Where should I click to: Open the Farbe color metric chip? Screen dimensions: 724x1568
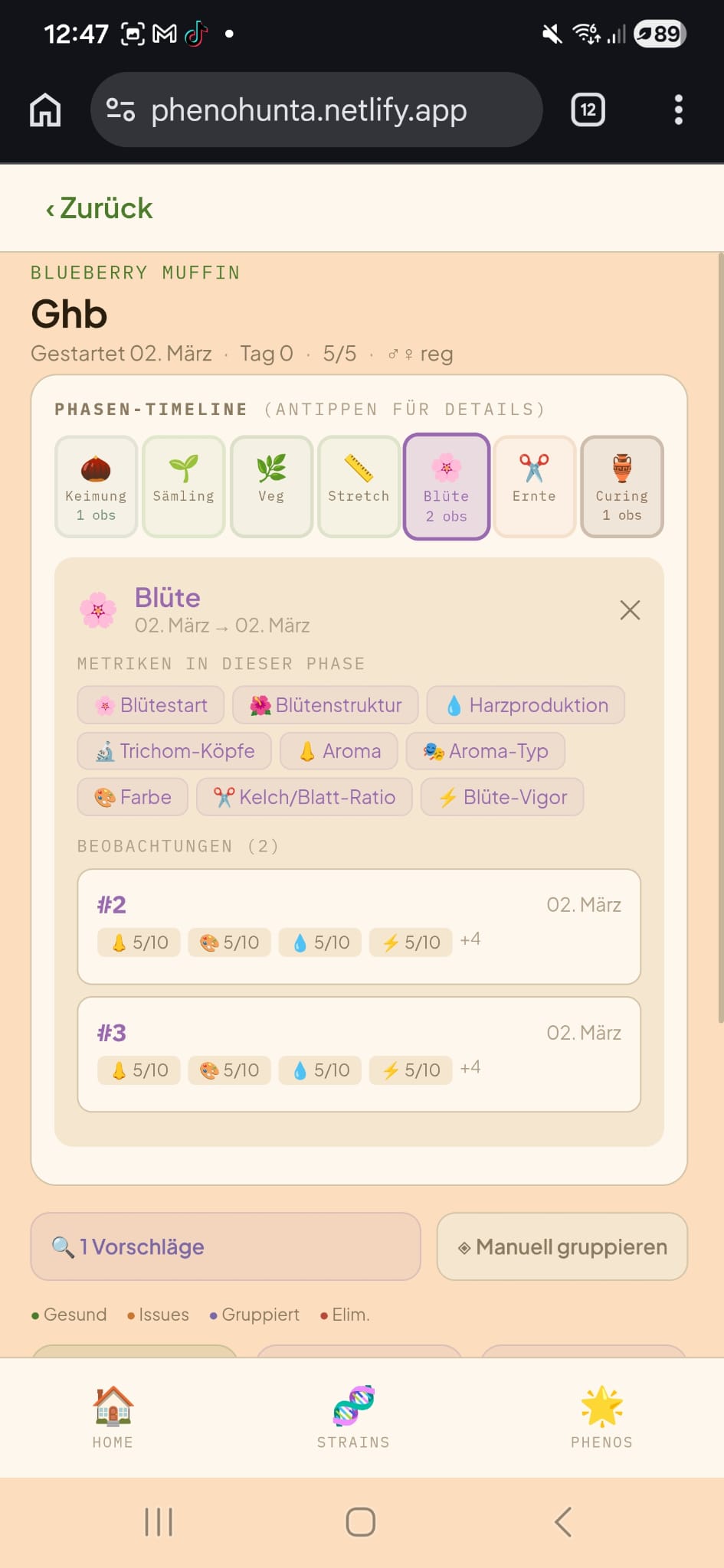pos(132,797)
